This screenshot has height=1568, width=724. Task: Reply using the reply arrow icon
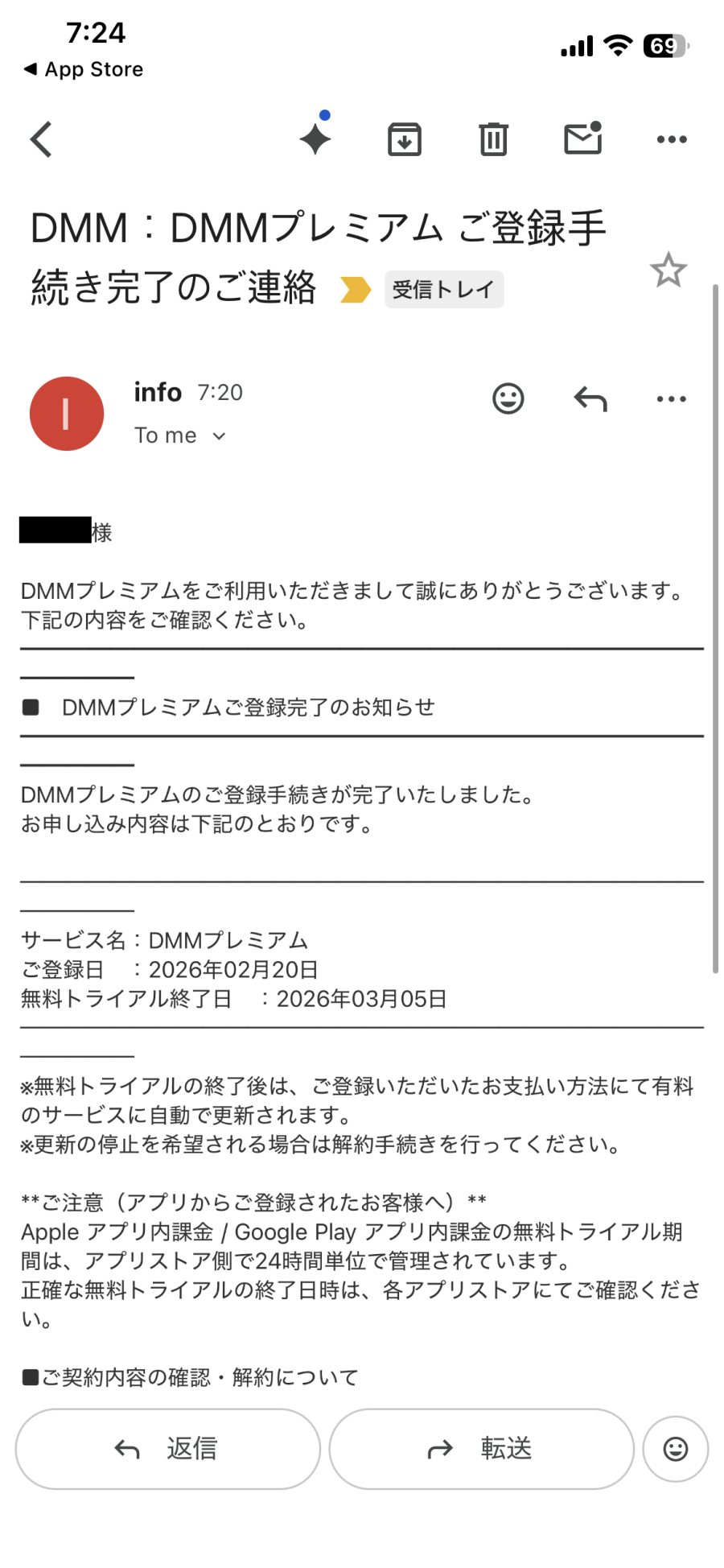click(589, 398)
